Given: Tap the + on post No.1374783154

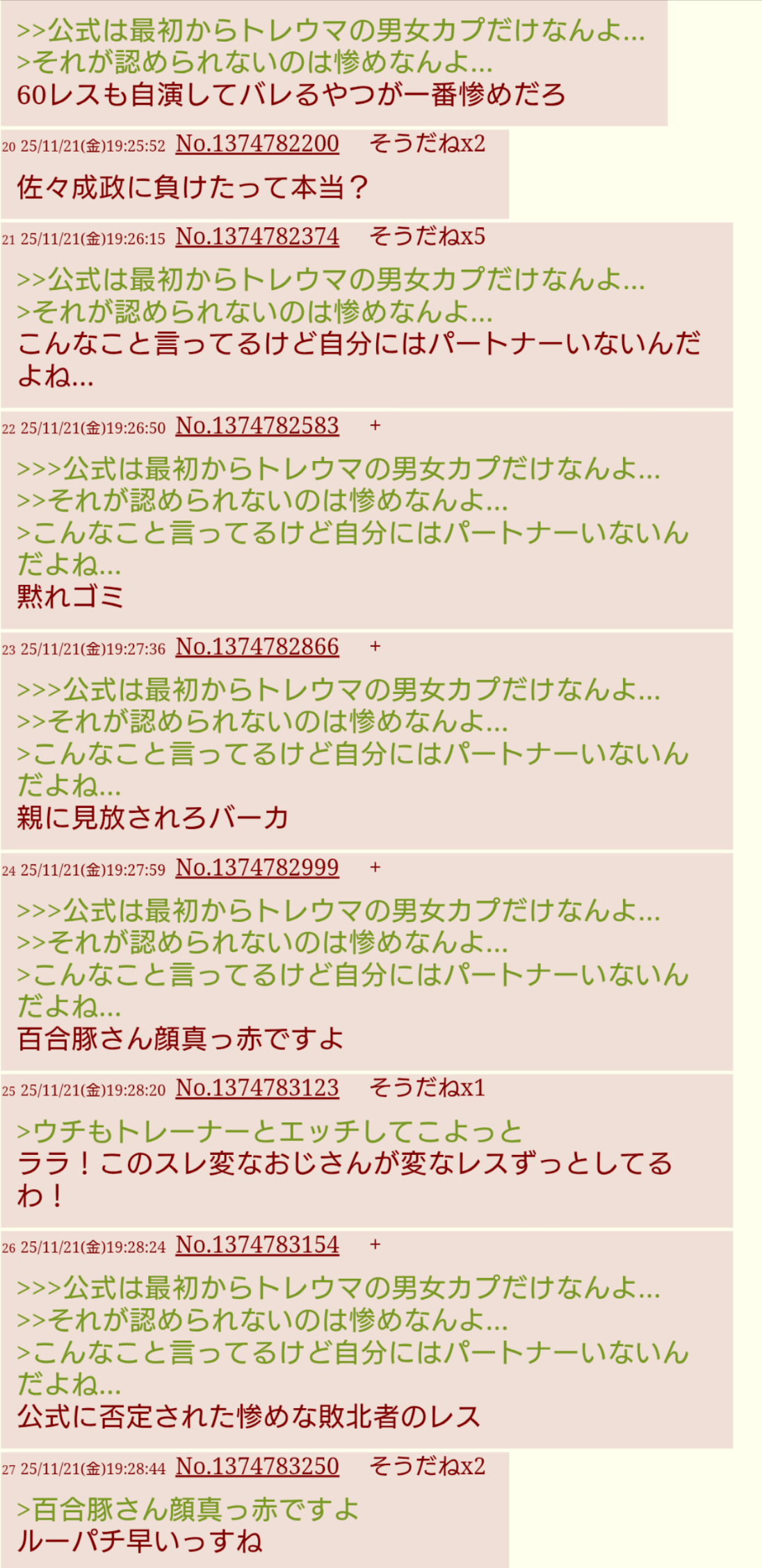Looking at the screenshot, I should tap(375, 1245).
